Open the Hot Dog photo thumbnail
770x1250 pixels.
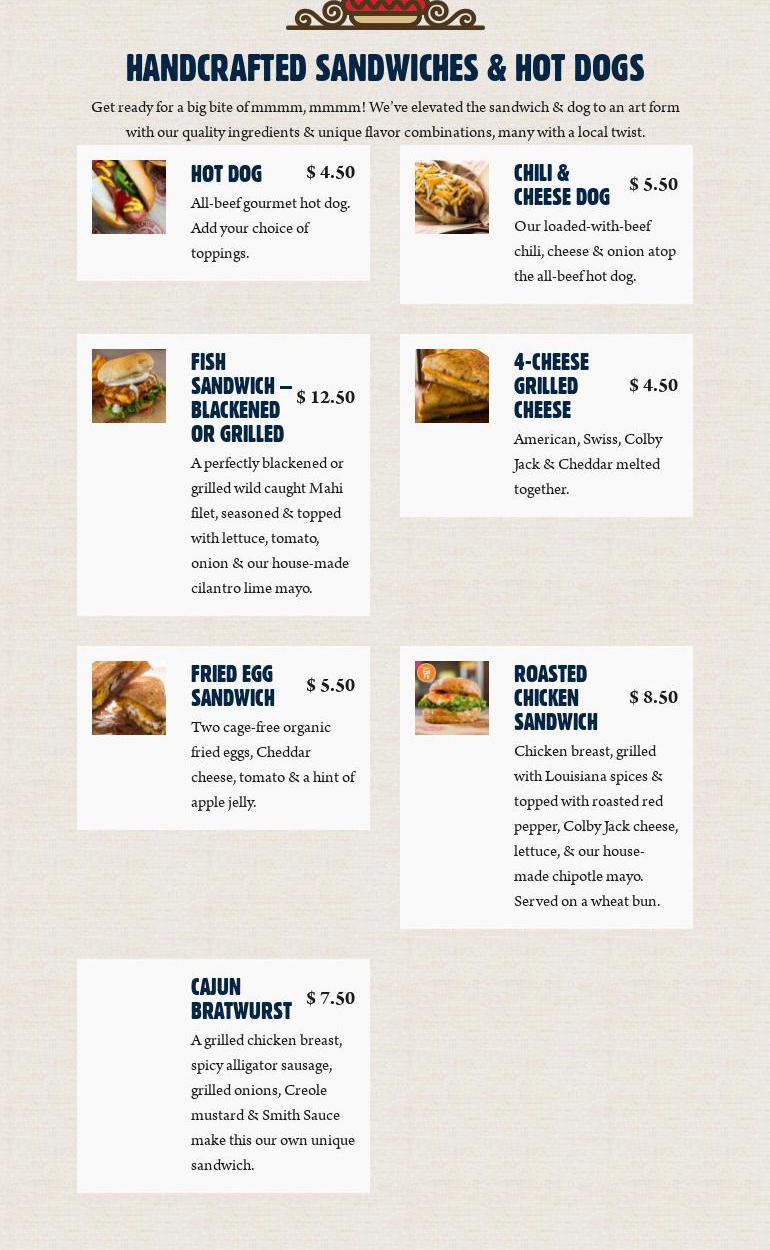click(129, 197)
